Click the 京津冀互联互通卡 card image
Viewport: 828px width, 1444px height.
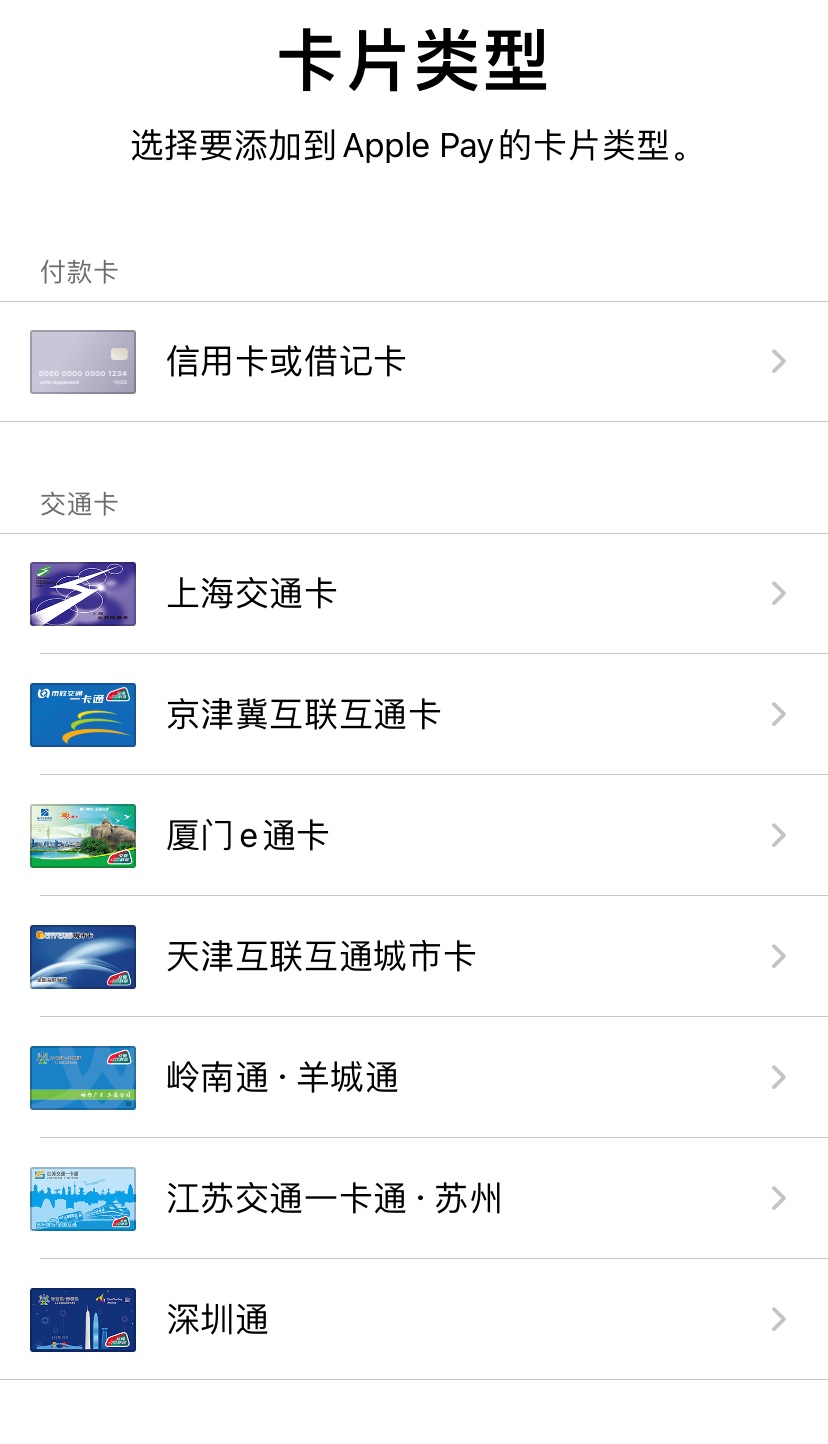coord(83,714)
